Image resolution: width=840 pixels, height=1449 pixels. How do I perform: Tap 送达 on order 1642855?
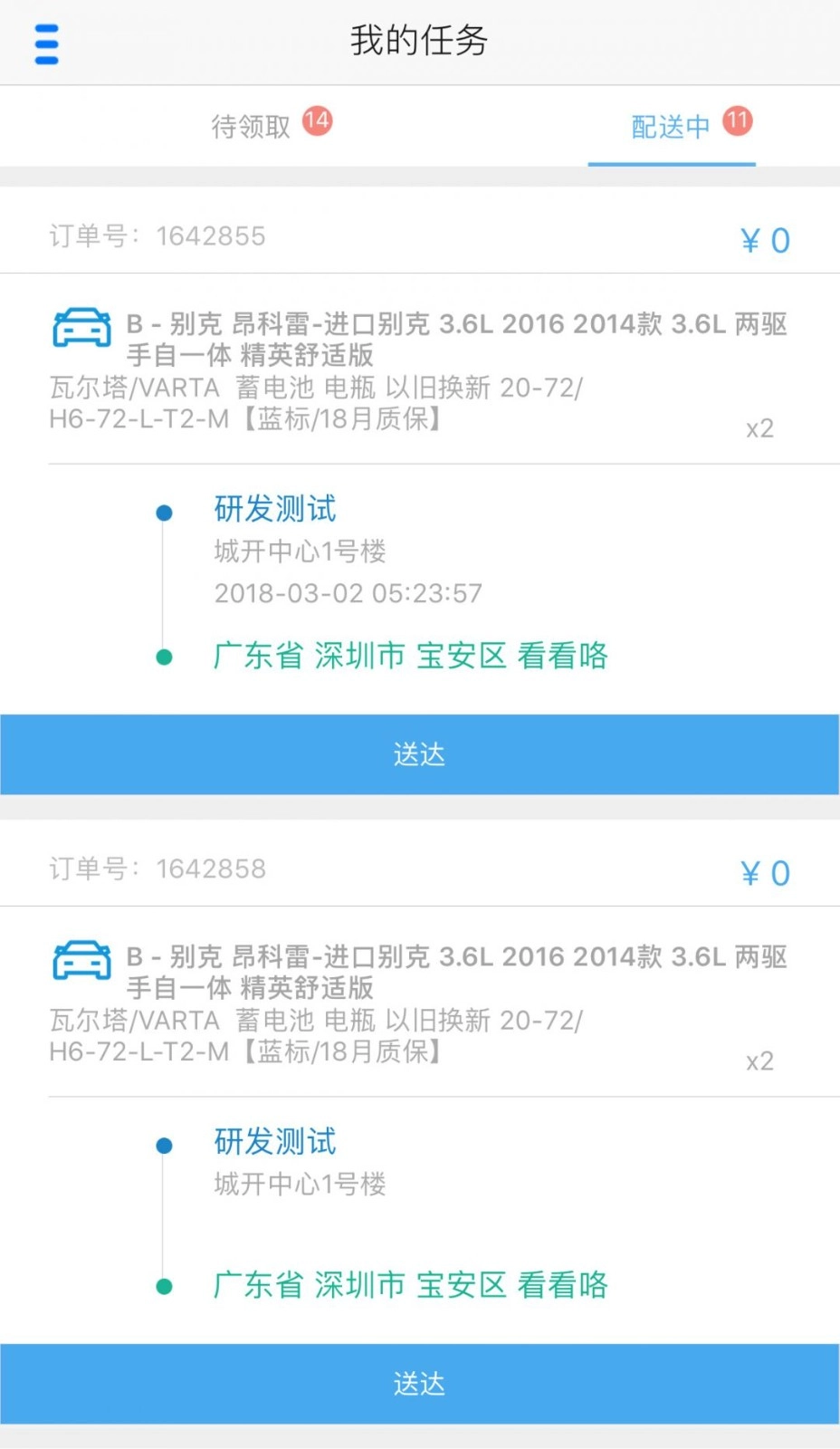420,753
